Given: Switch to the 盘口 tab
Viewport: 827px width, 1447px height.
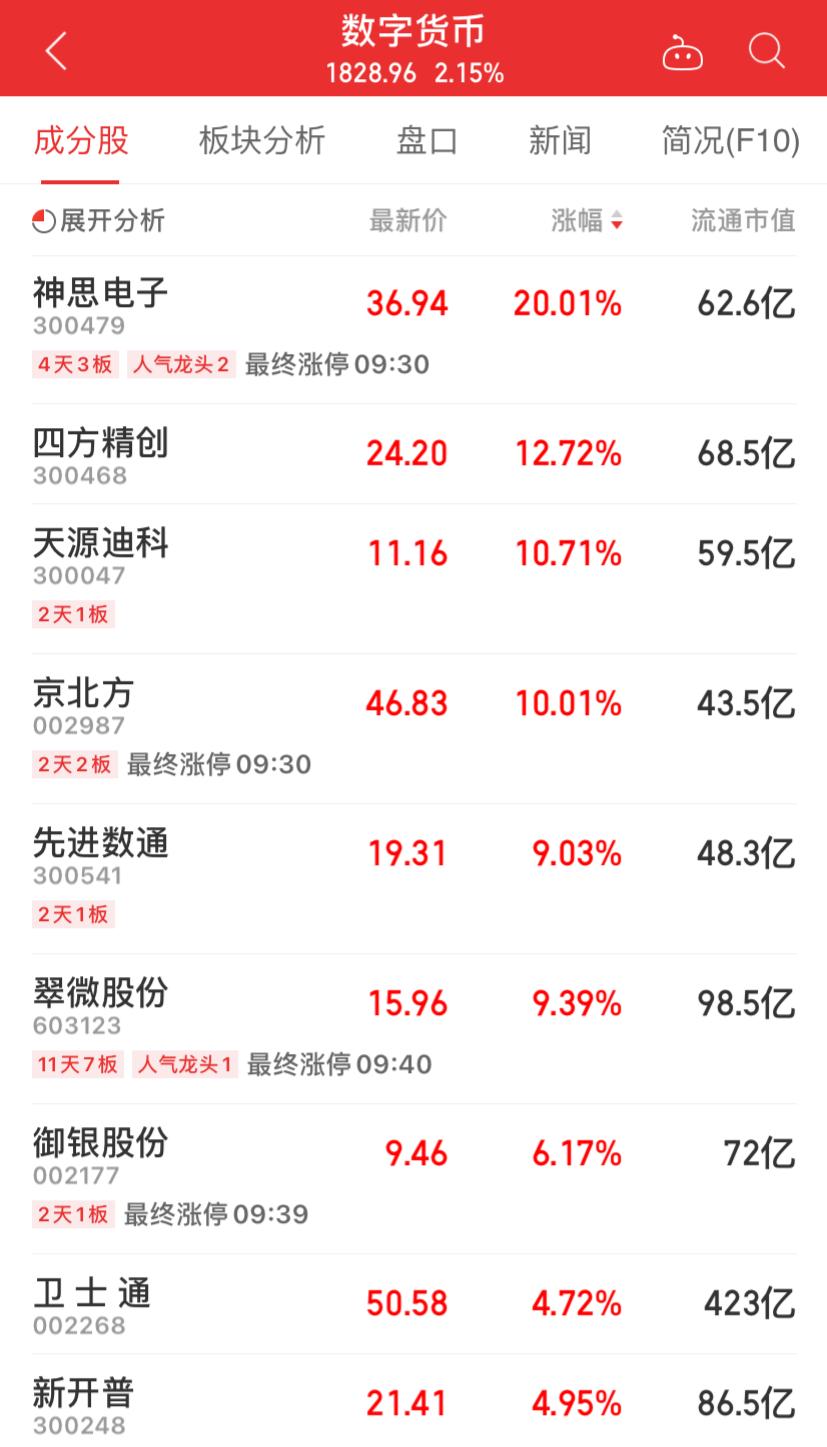Looking at the screenshot, I should (x=427, y=140).
